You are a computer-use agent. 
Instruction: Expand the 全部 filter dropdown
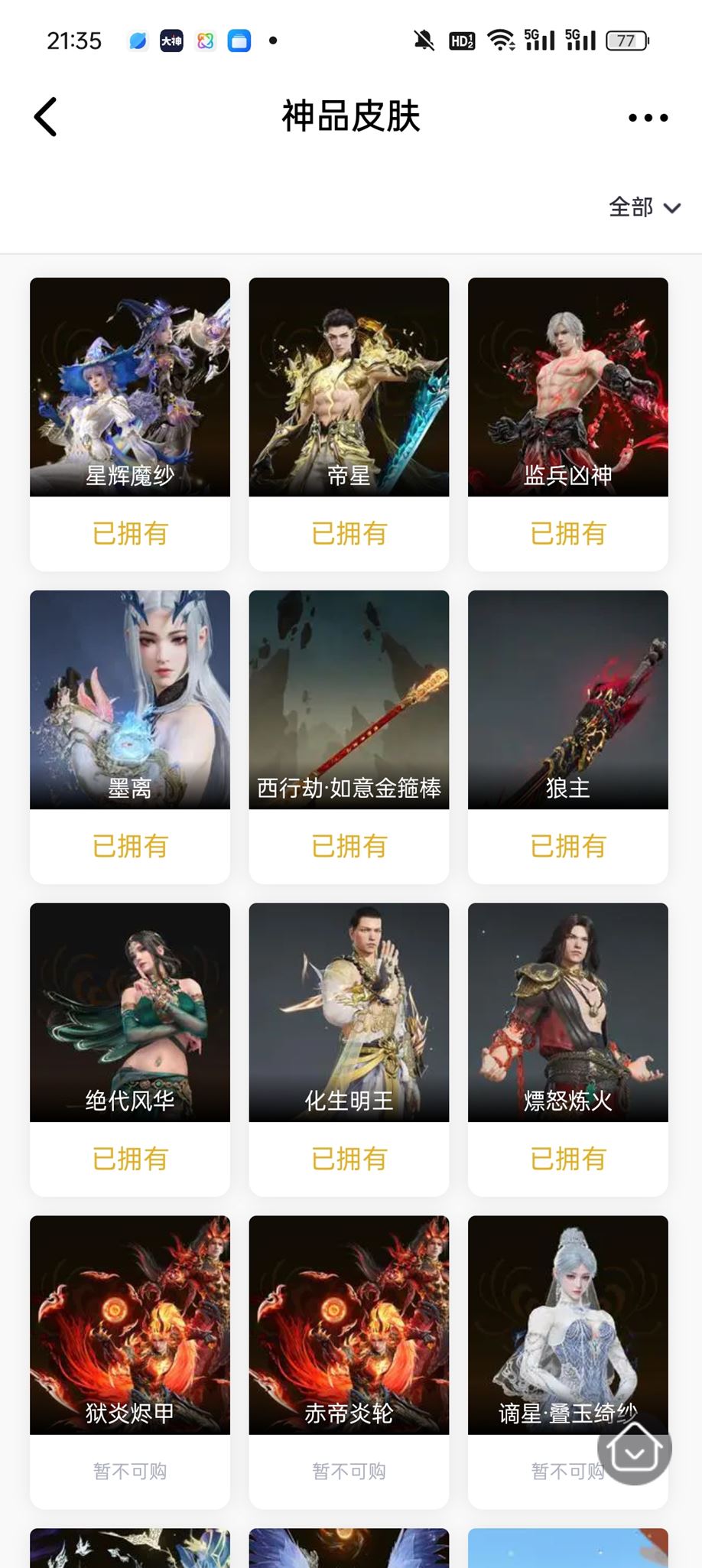coord(644,207)
